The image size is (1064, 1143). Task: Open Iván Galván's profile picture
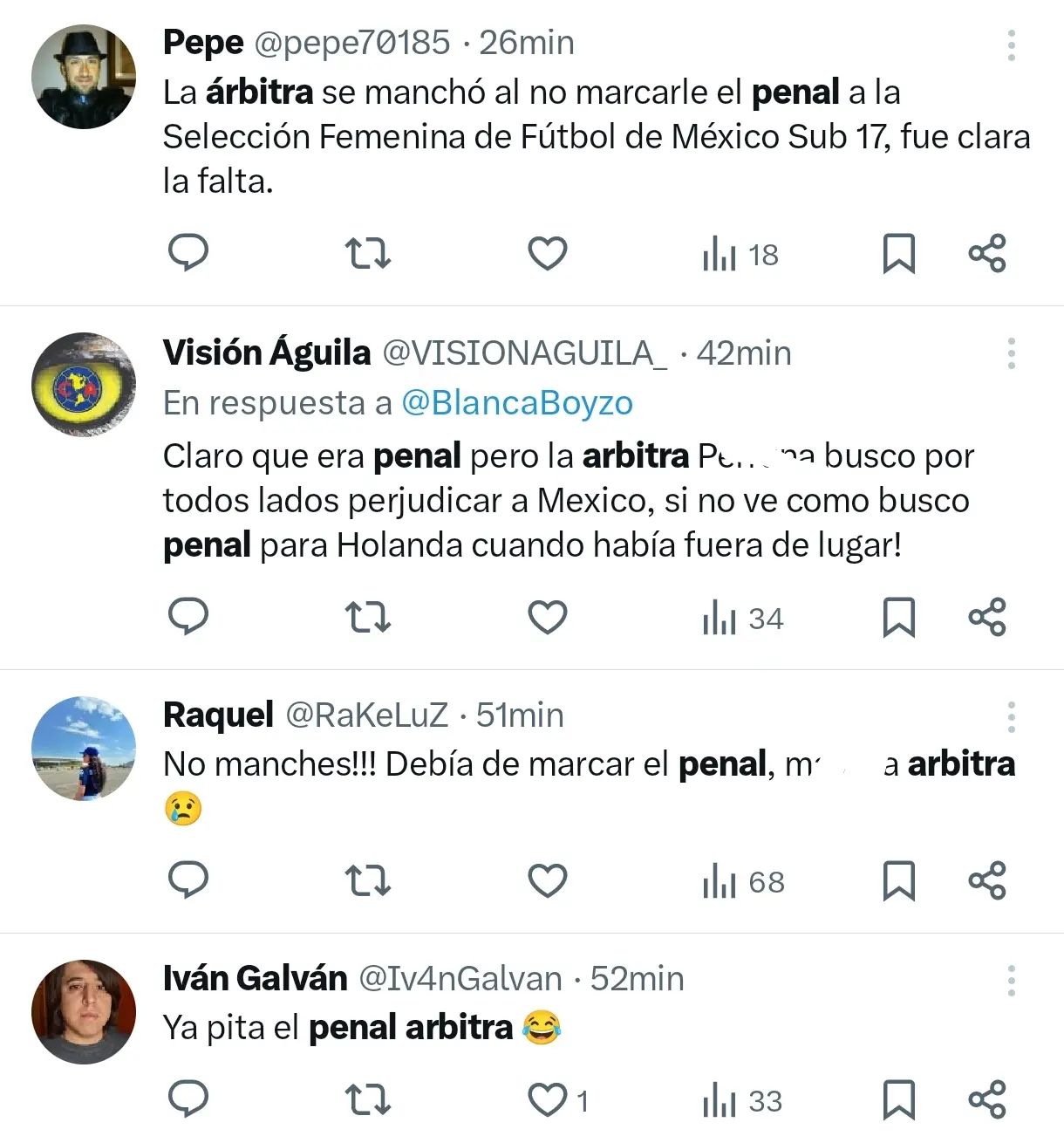(x=84, y=1012)
